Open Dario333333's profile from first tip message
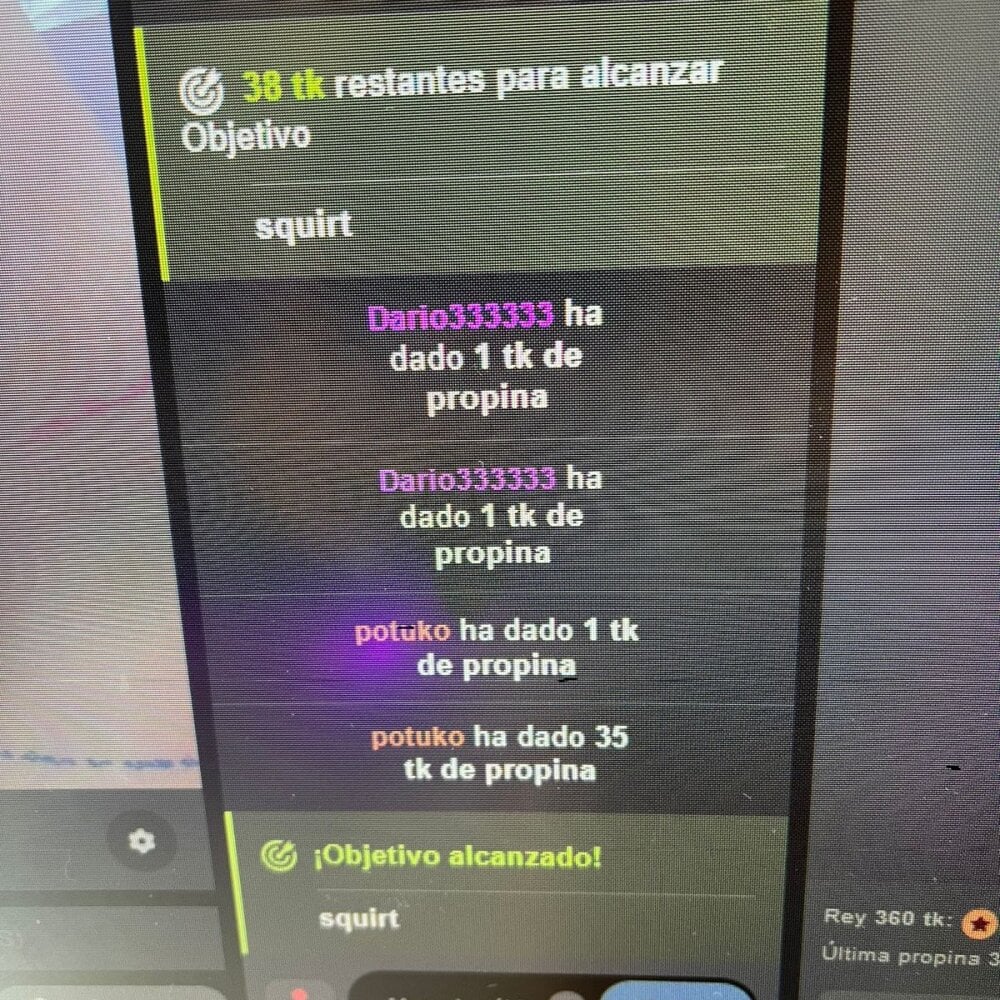 [460, 317]
